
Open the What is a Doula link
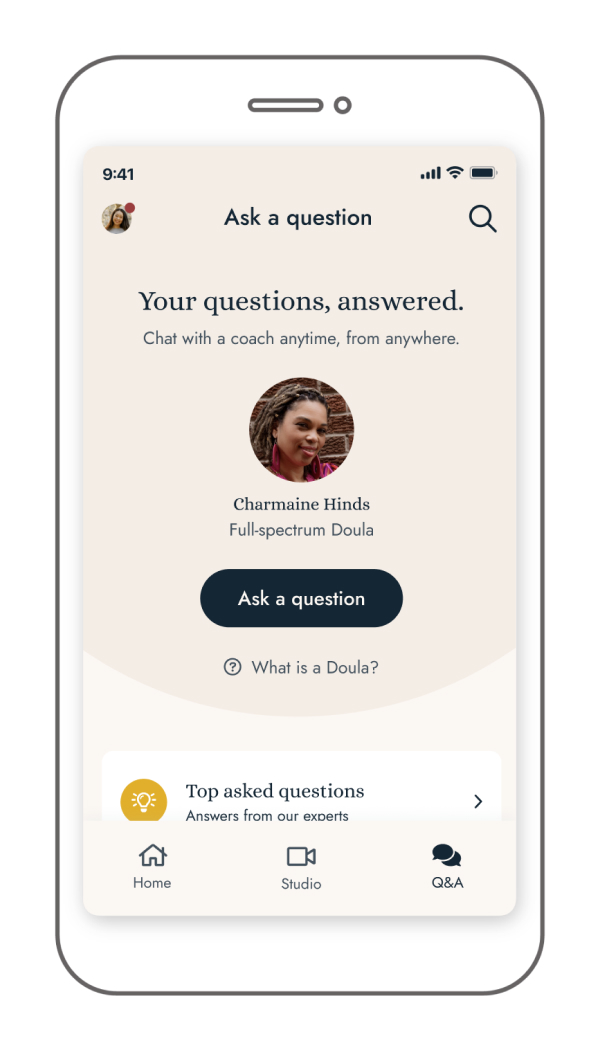click(301, 667)
